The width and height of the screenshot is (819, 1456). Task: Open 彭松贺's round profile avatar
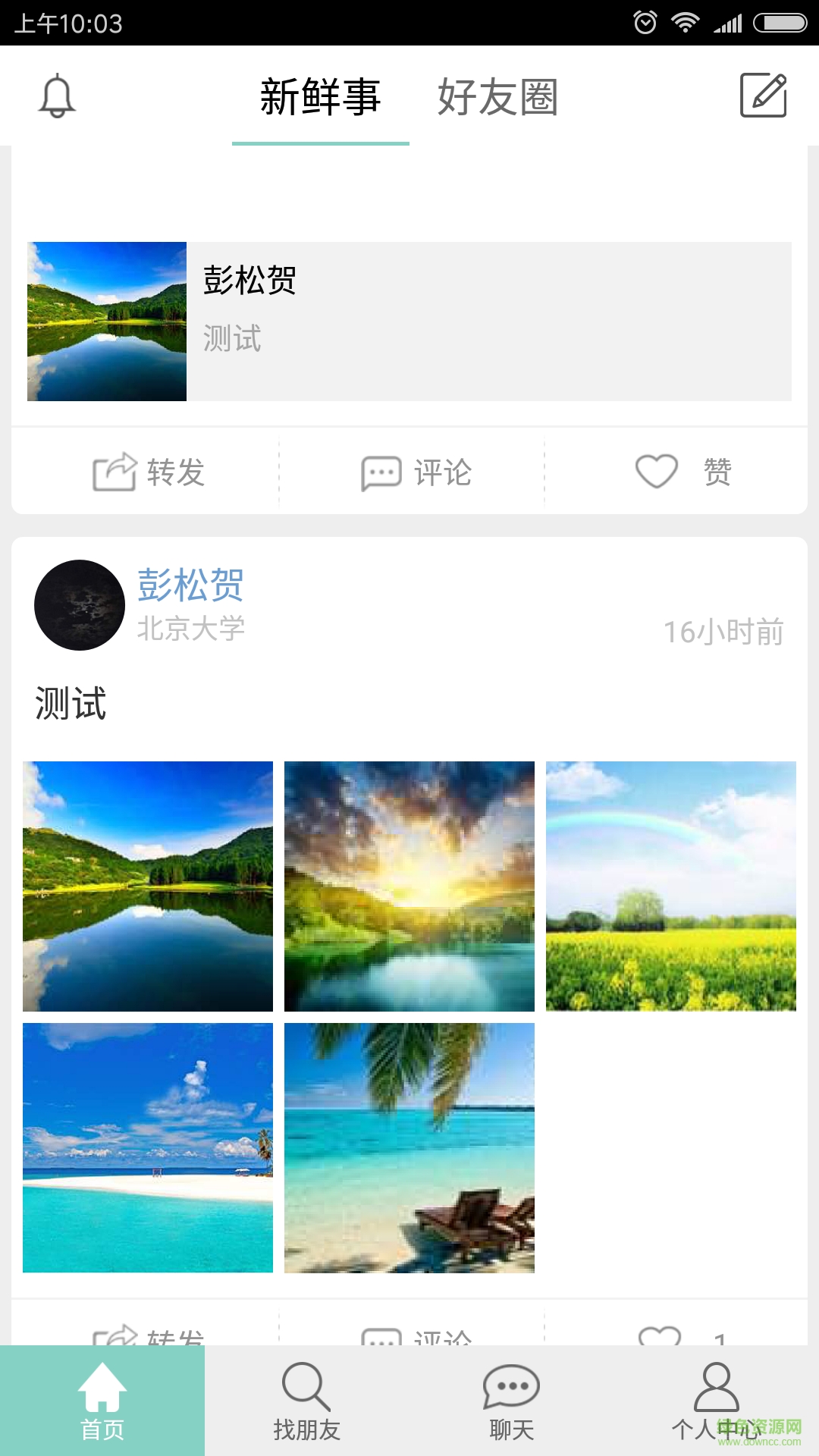80,605
